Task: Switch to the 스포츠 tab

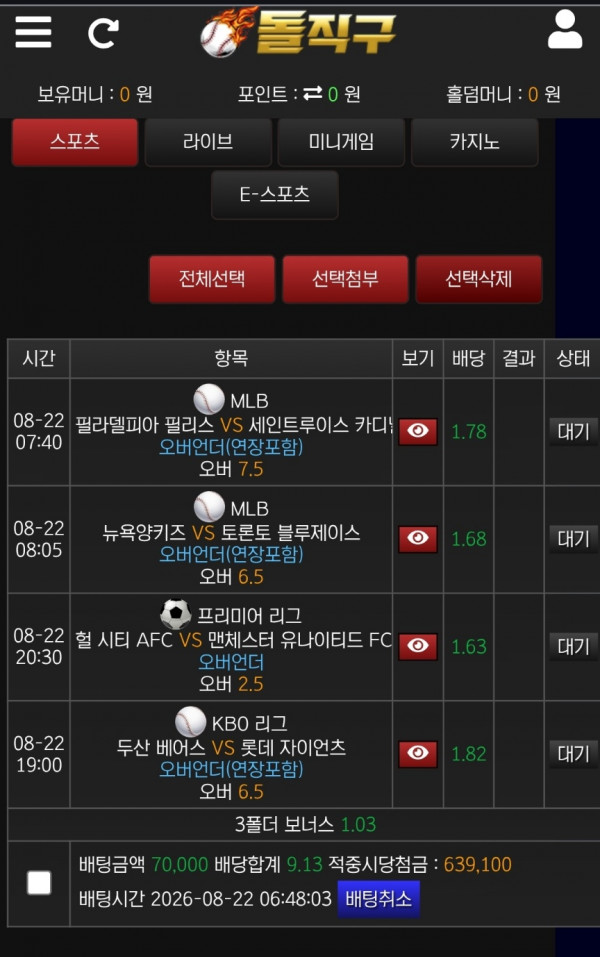Action: tap(74, 142)
